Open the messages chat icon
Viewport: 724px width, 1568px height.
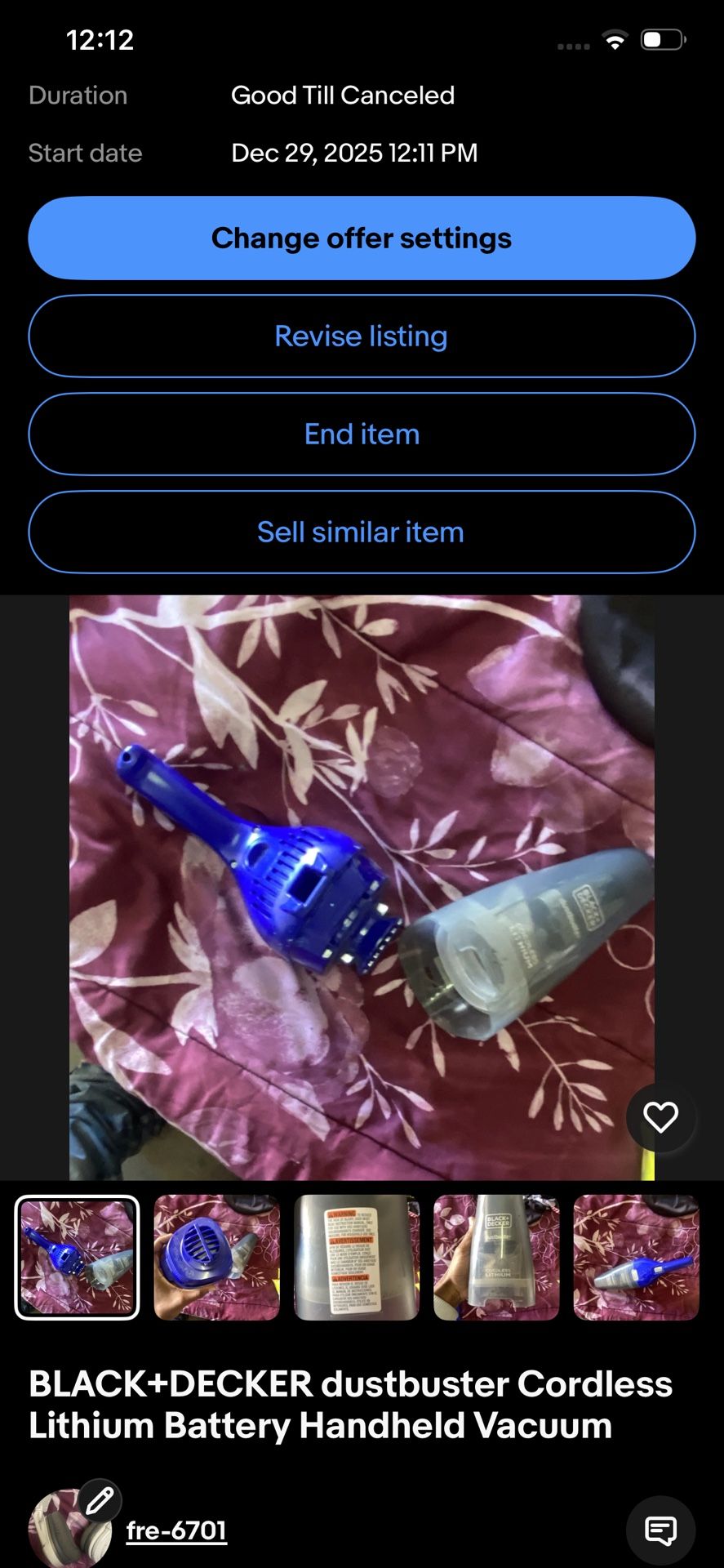(660, 1530)
